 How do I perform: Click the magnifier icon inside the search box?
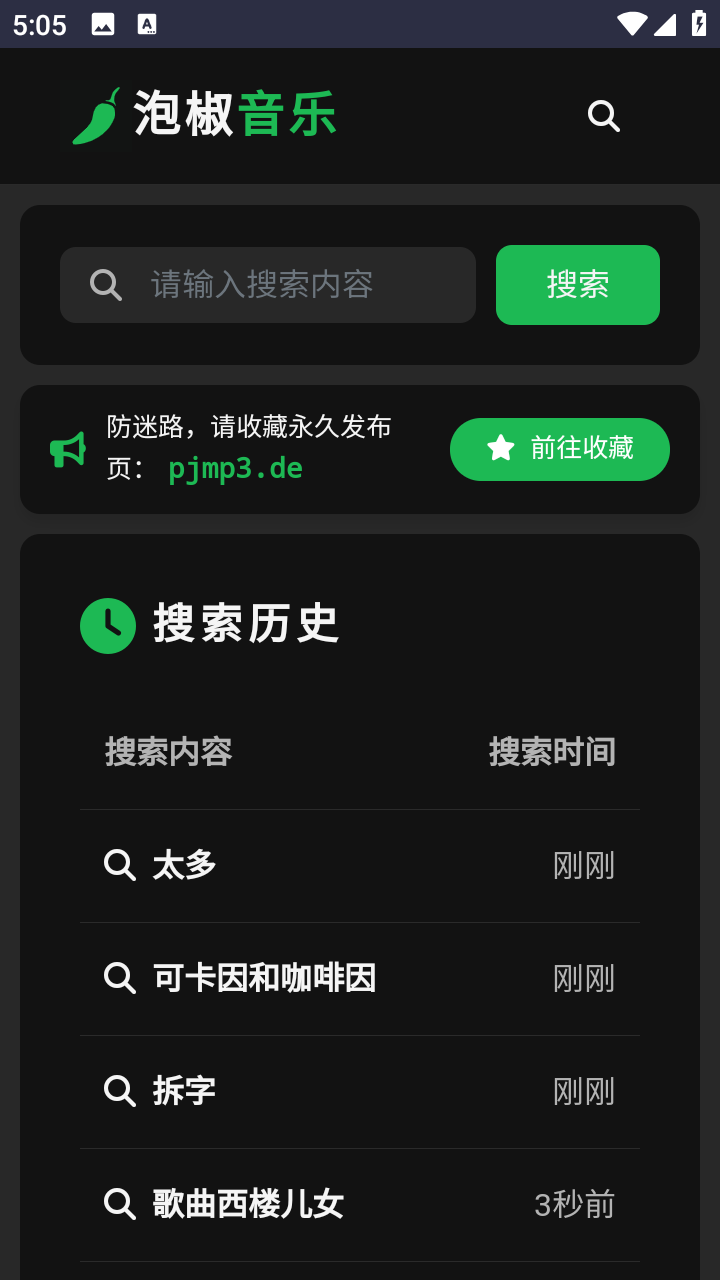(105, 285)
